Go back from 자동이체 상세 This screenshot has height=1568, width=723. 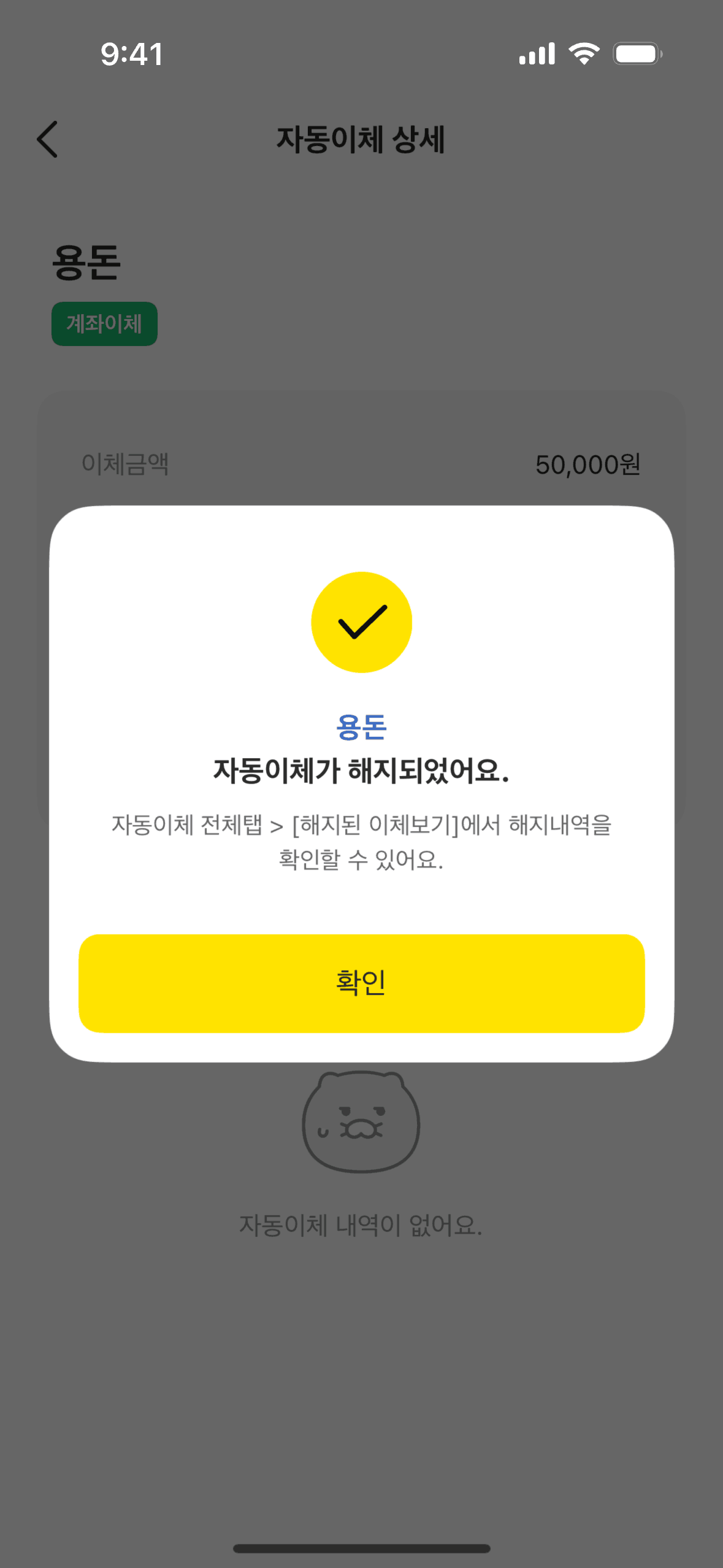48,139
